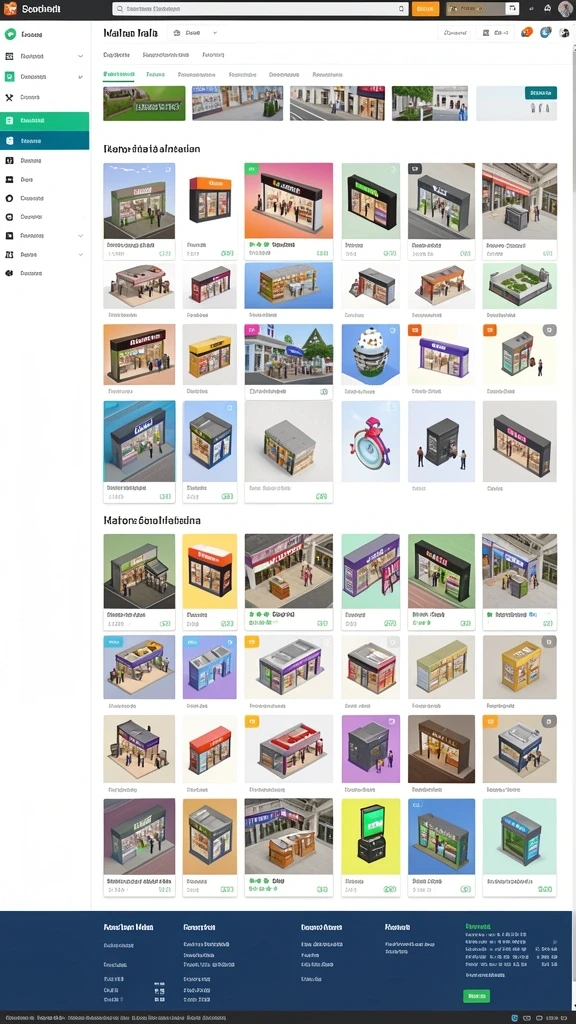Tap the green button in the footer
Image resolution: width=576 pixels, height=1024 pixels.
(x=476, y=995)
